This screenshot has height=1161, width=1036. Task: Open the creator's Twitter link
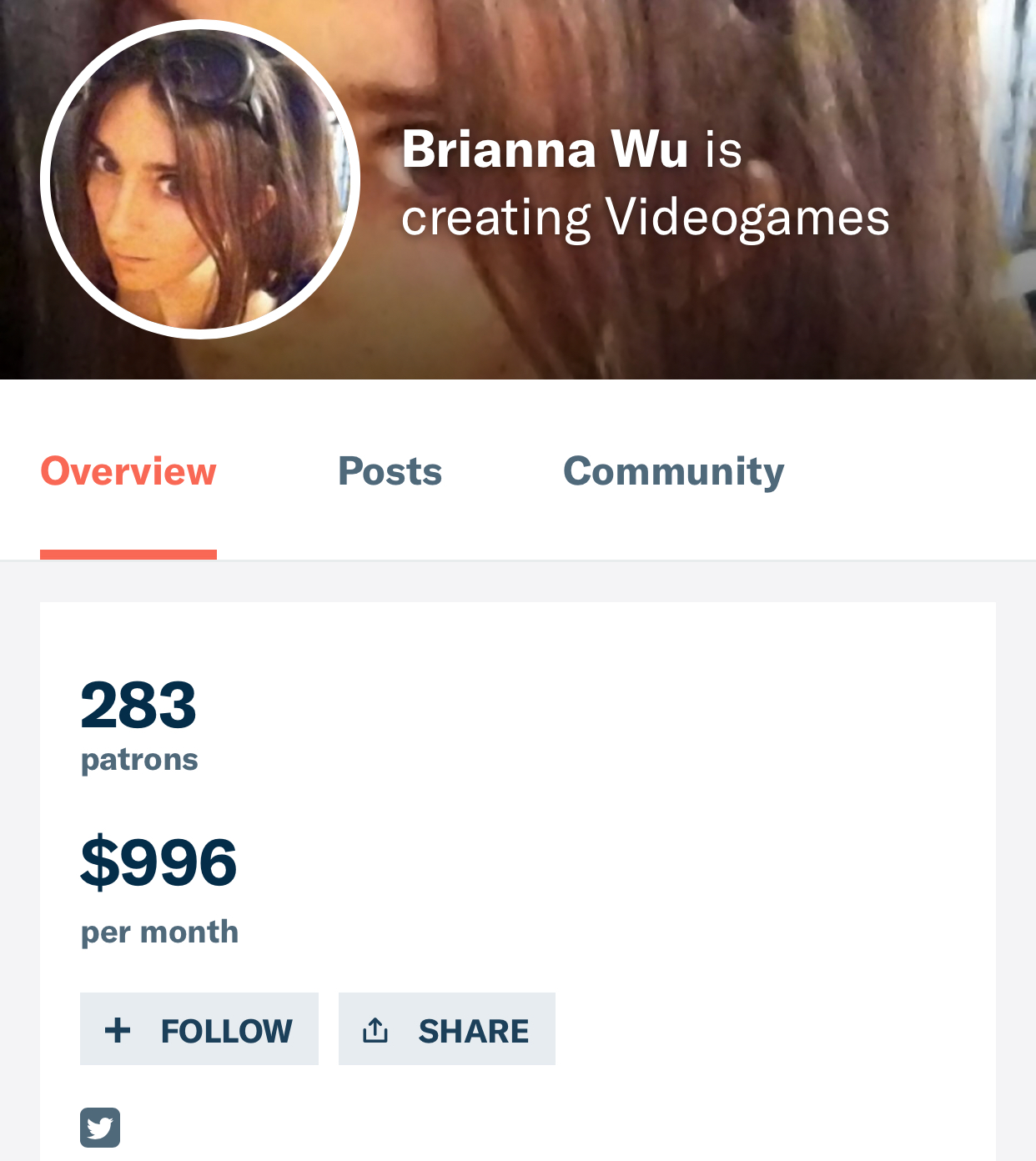tap(100, 1128)
